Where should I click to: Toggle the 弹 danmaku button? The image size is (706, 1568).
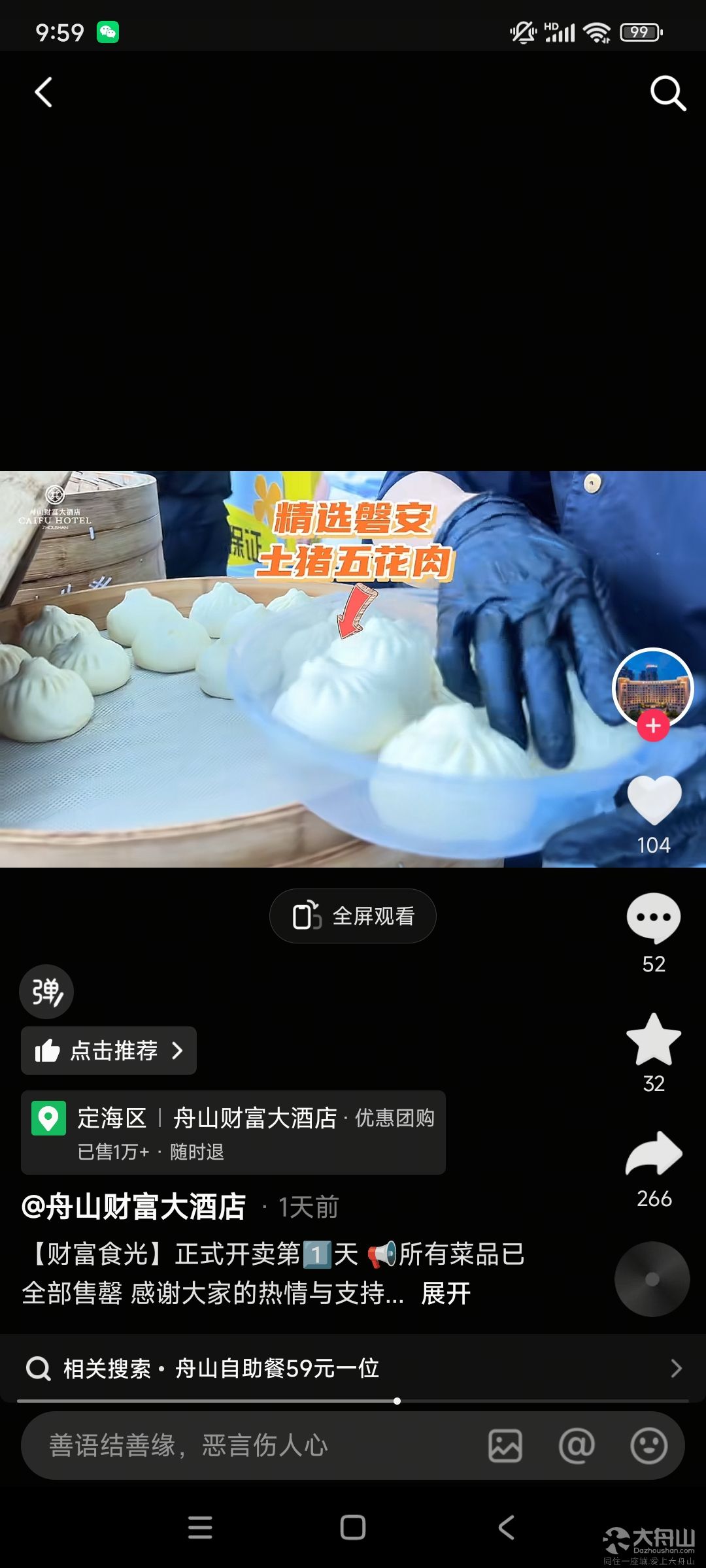(x=46, y=992)
